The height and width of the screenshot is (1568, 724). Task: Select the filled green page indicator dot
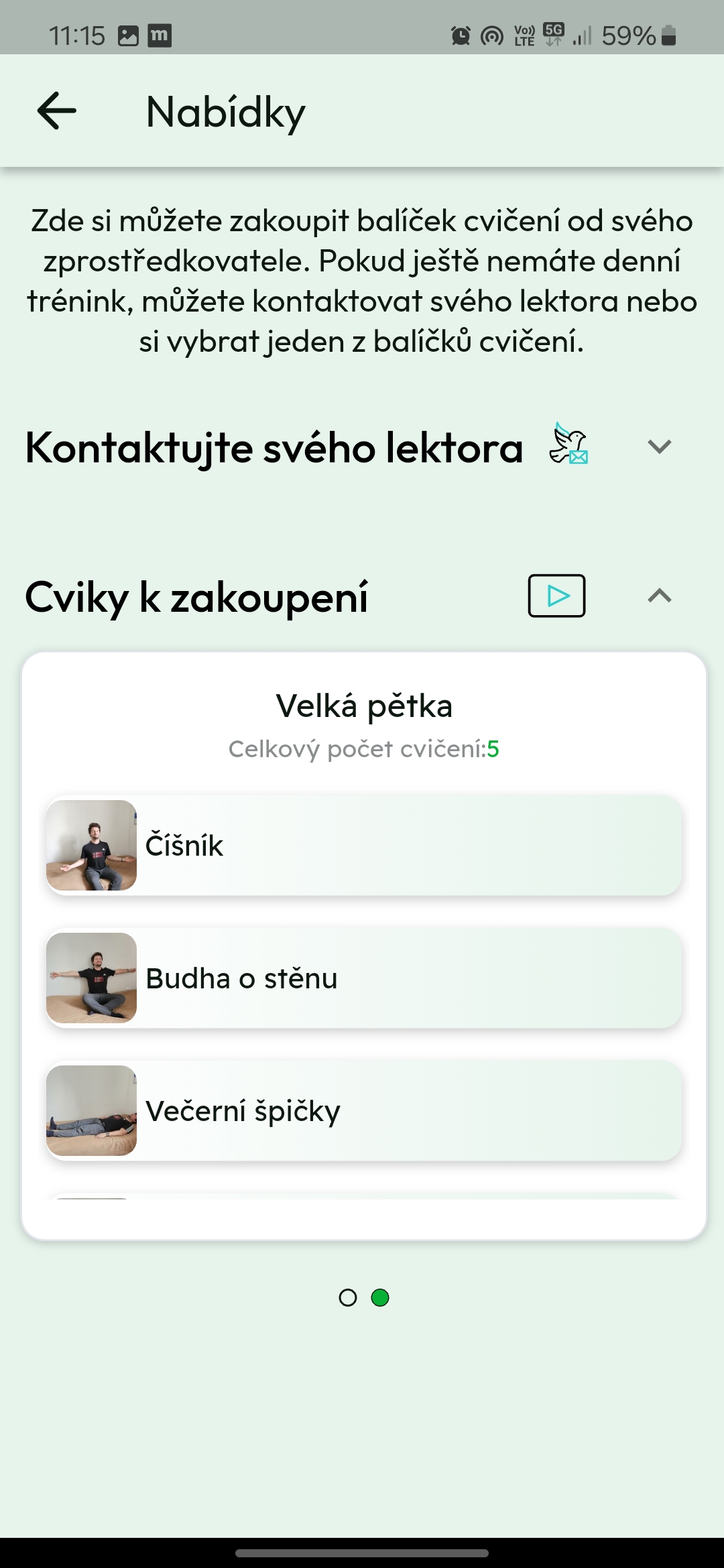[x=380, y=1297]
